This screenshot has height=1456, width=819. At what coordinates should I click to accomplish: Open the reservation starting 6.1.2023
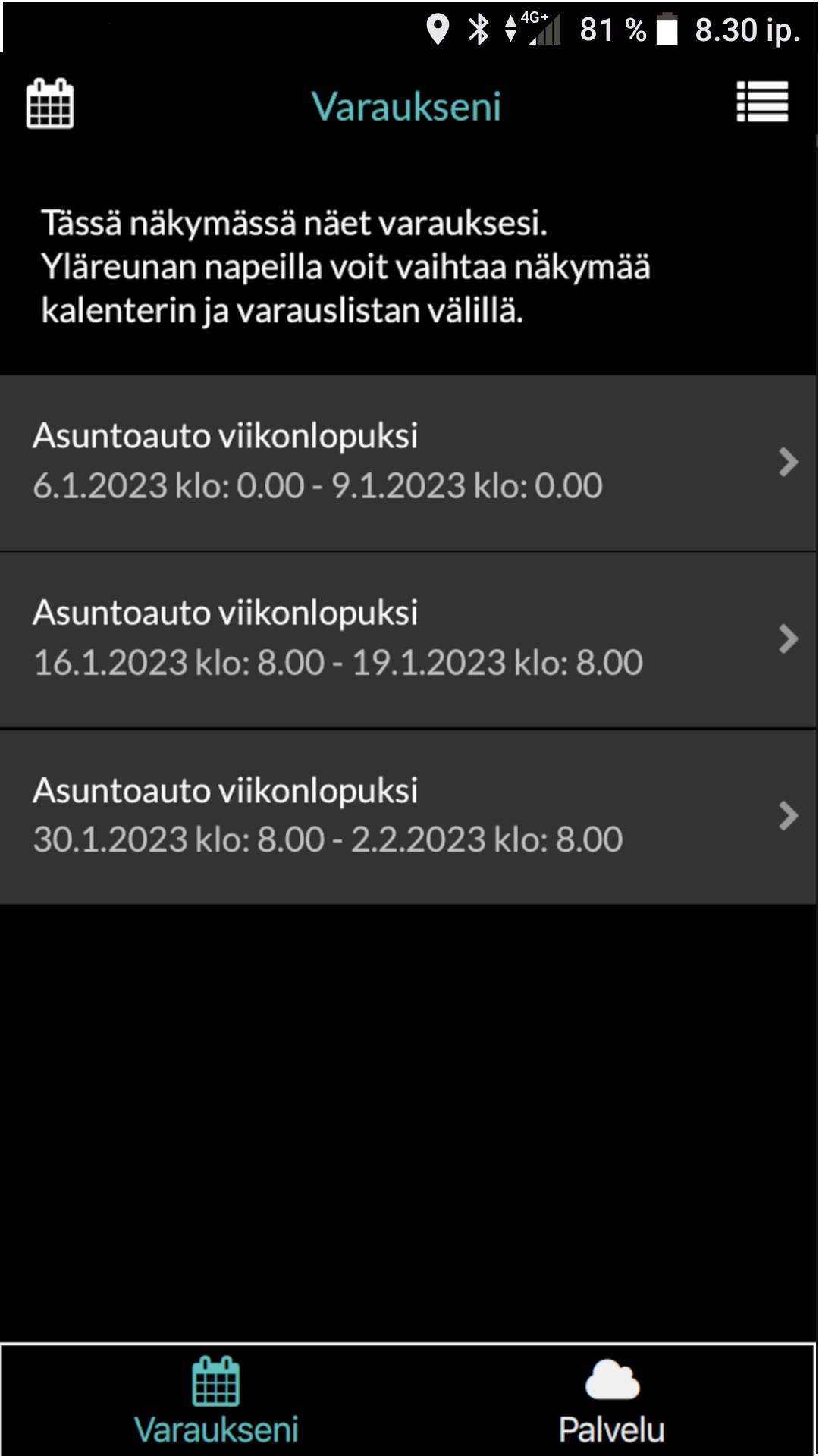tap(408, 463)
